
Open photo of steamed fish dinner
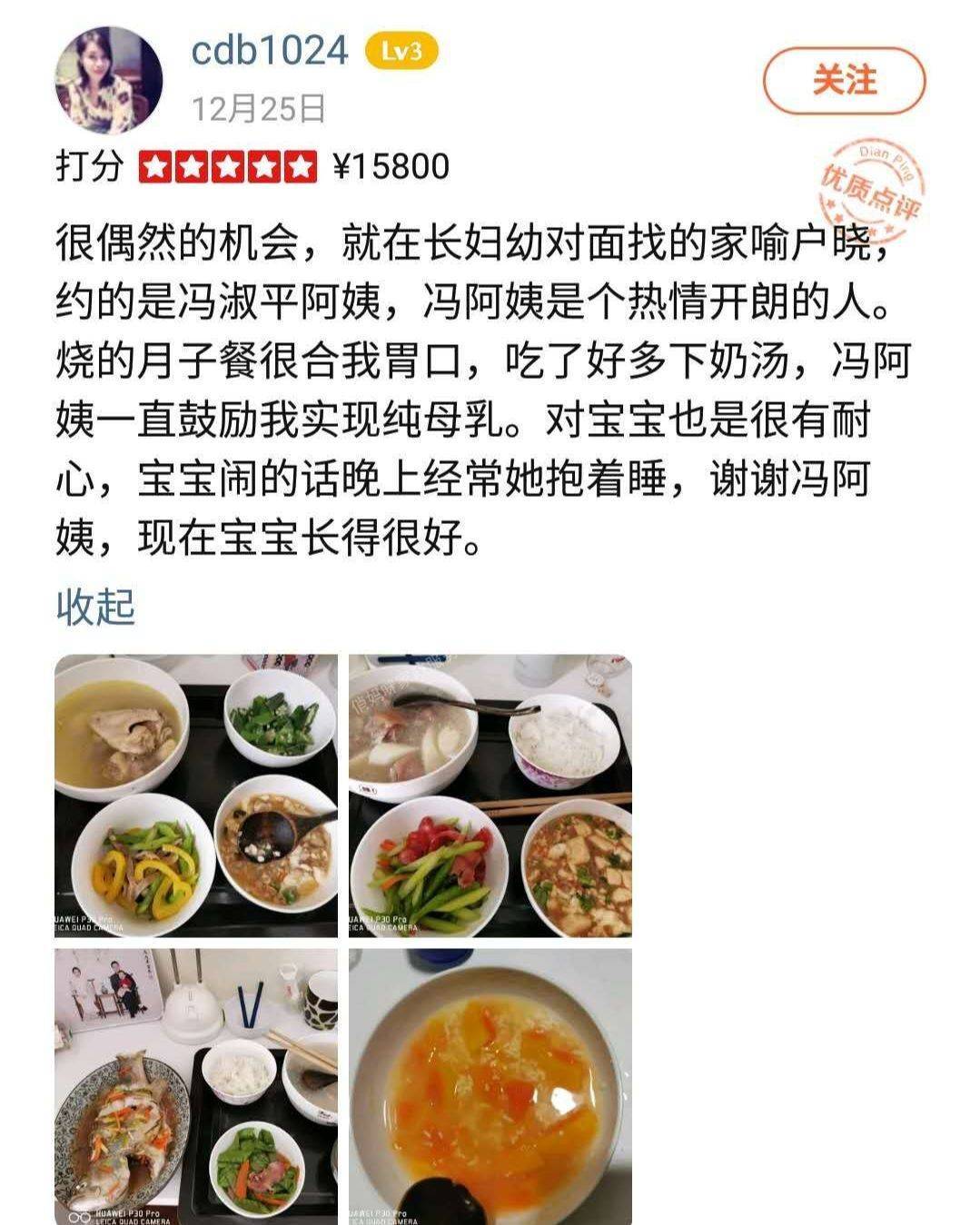point(196,1086)
